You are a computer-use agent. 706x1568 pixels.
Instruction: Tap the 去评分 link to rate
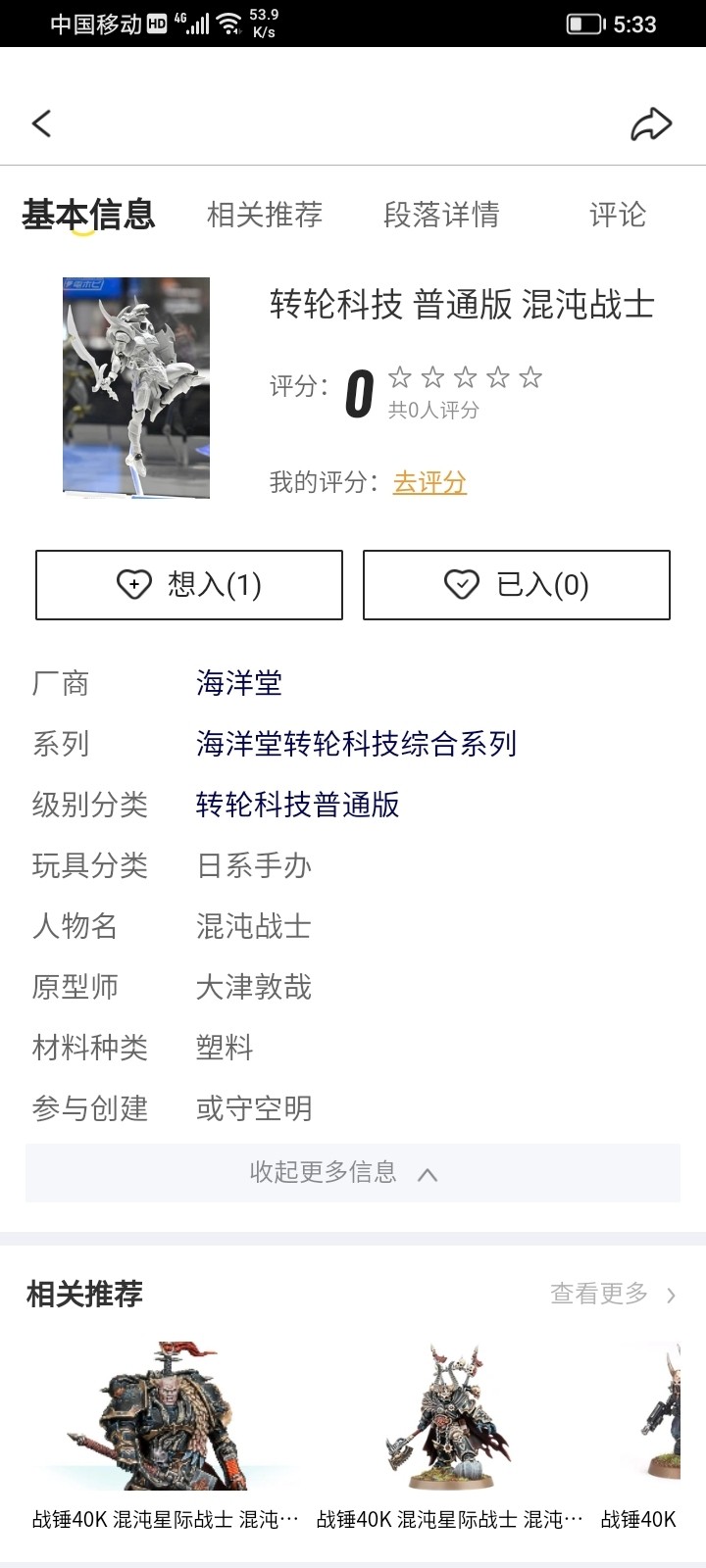pyautogui.click(x=429, y=482)
